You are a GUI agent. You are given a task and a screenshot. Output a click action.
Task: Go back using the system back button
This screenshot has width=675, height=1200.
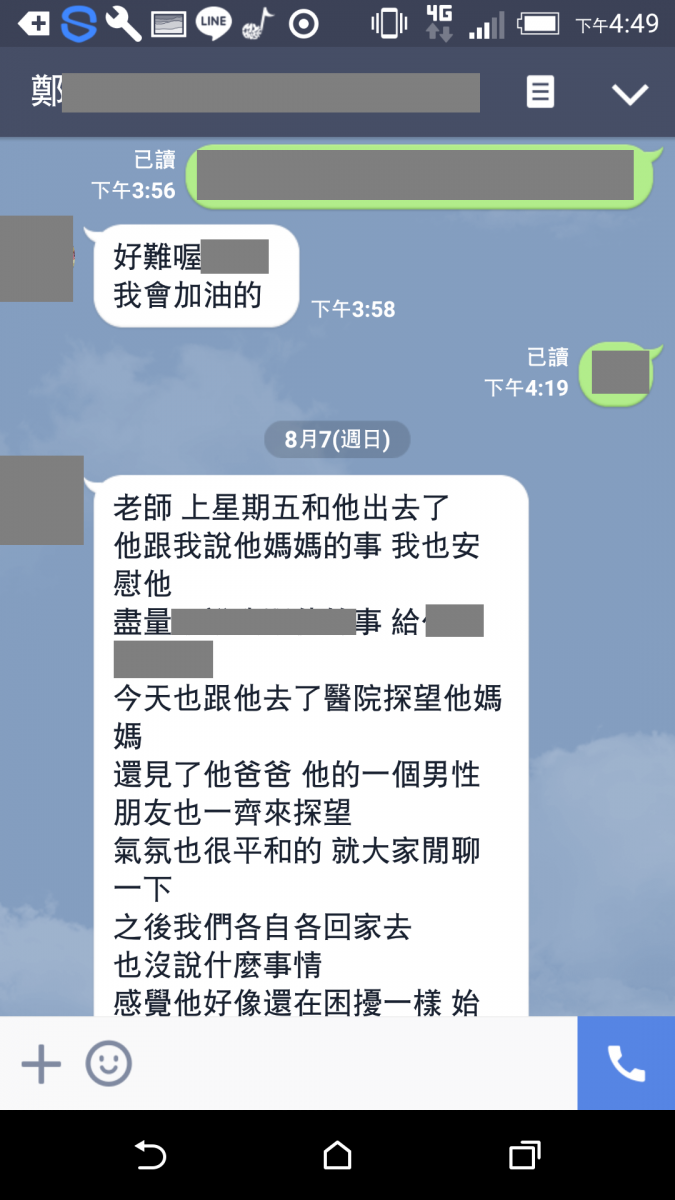pyautogui.click(x=150, y=1156)
